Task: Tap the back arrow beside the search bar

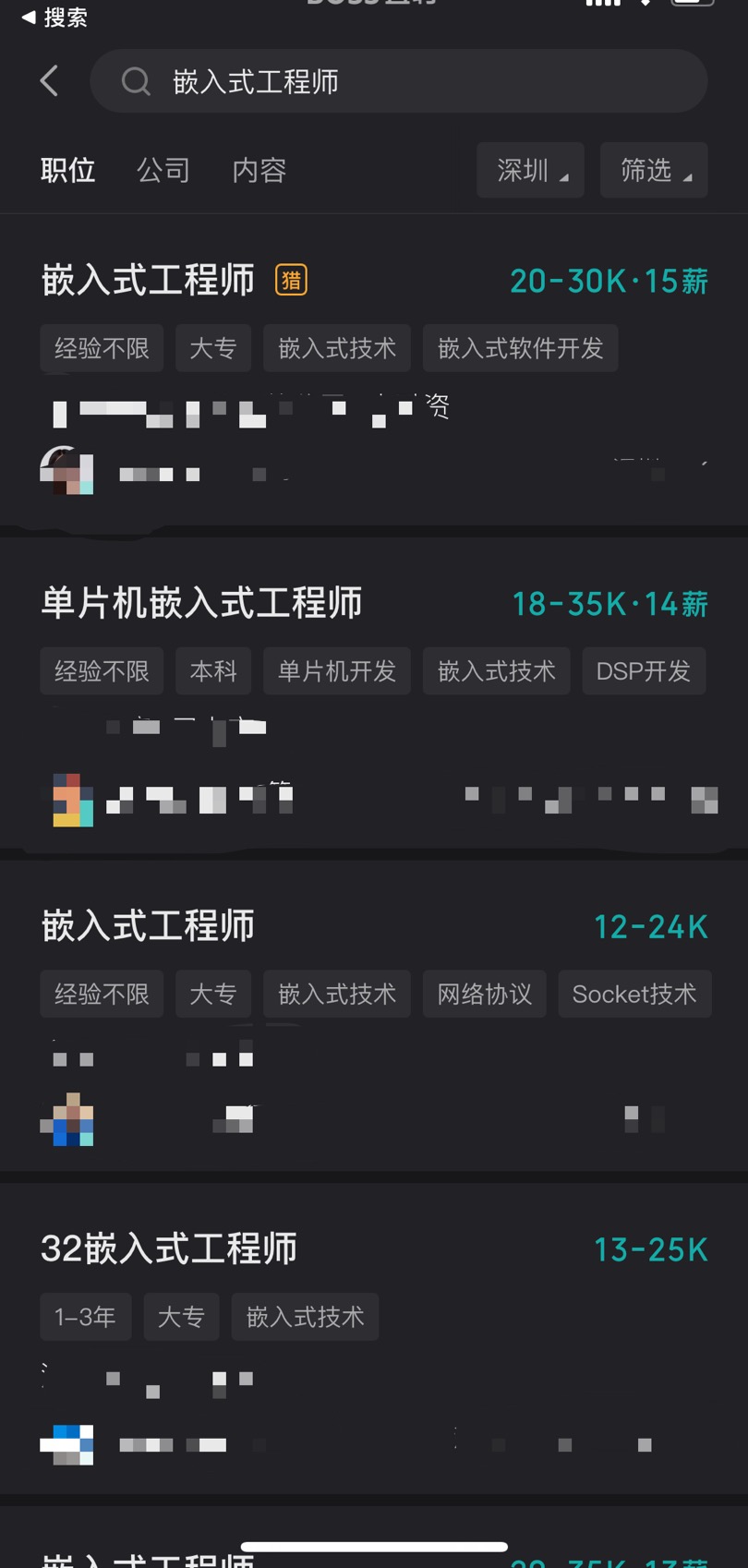Action: [x=48, y=81]
